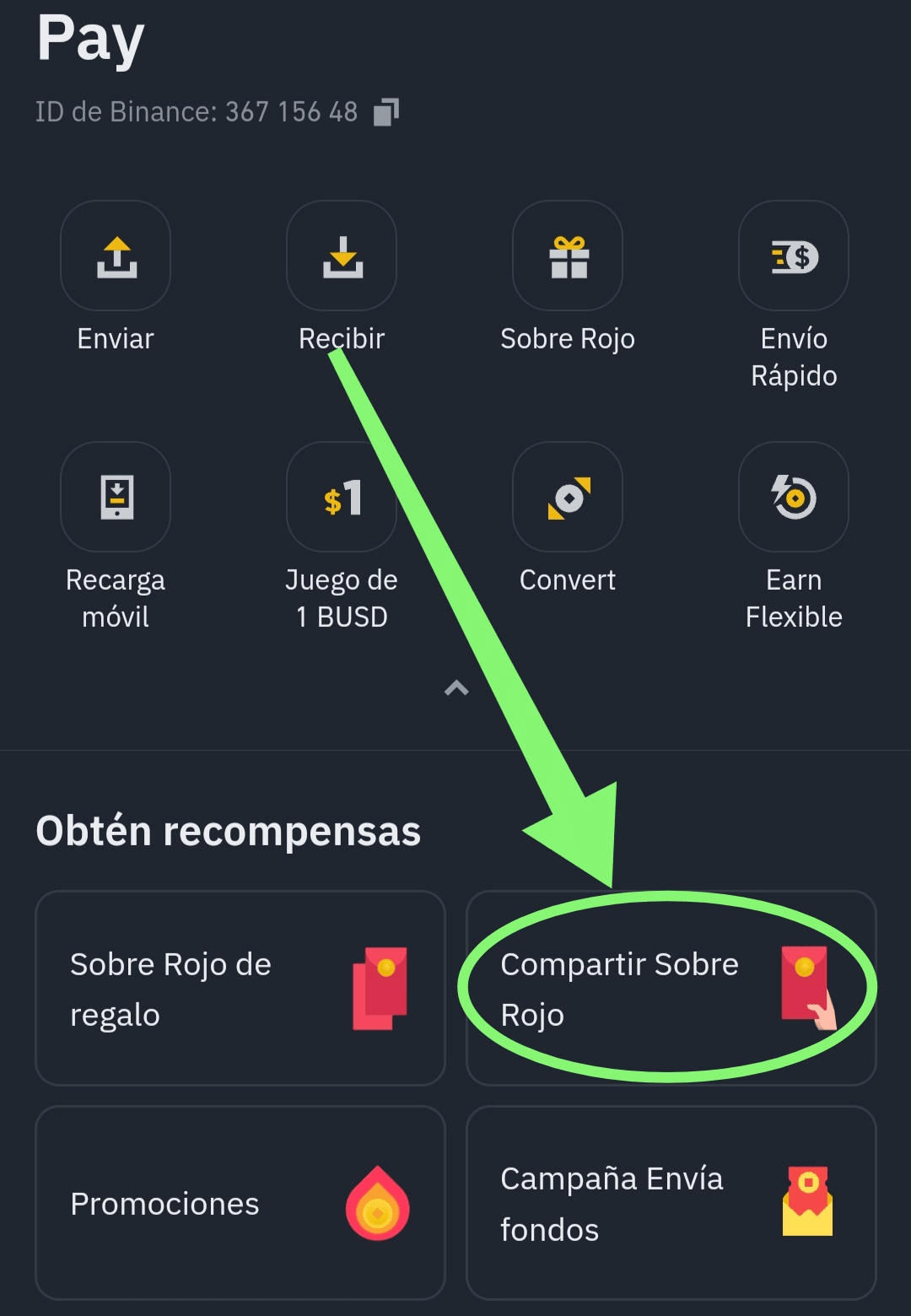
Task: Open the Compartir Sobre Rojo card
Action: 671,988
